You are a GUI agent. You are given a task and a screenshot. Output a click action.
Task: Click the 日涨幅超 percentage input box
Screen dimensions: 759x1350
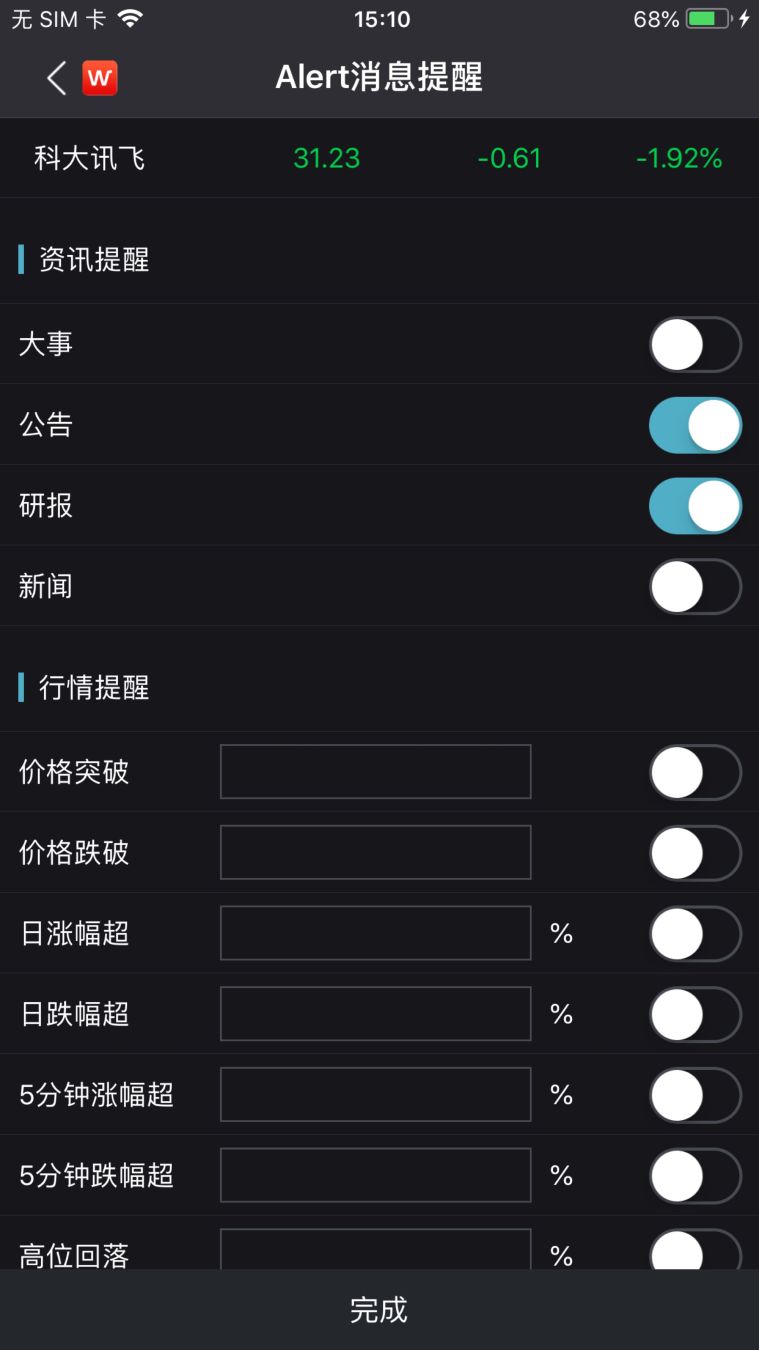(x=375, y=933)
